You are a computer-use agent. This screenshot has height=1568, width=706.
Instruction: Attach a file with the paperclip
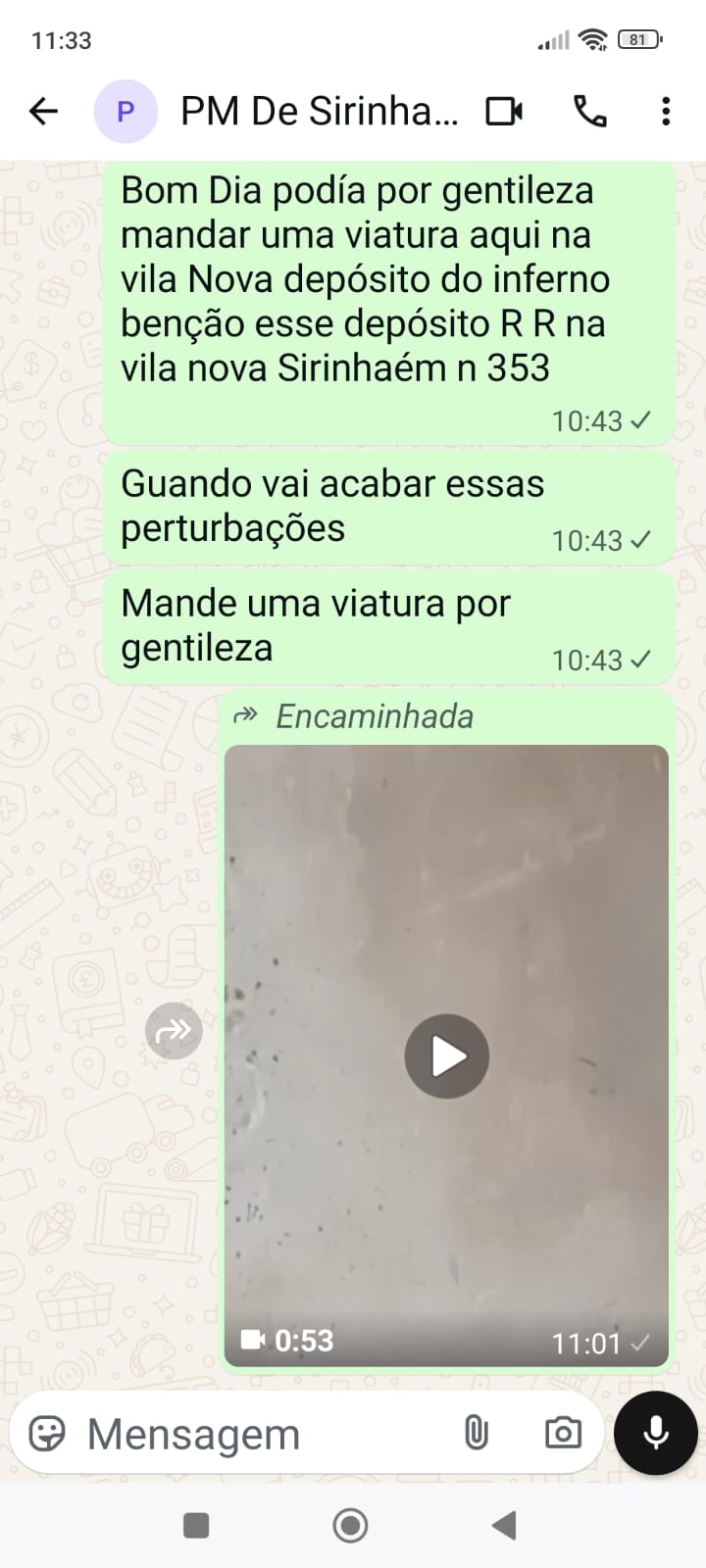pyautogui.click(x=476, y=1434)
